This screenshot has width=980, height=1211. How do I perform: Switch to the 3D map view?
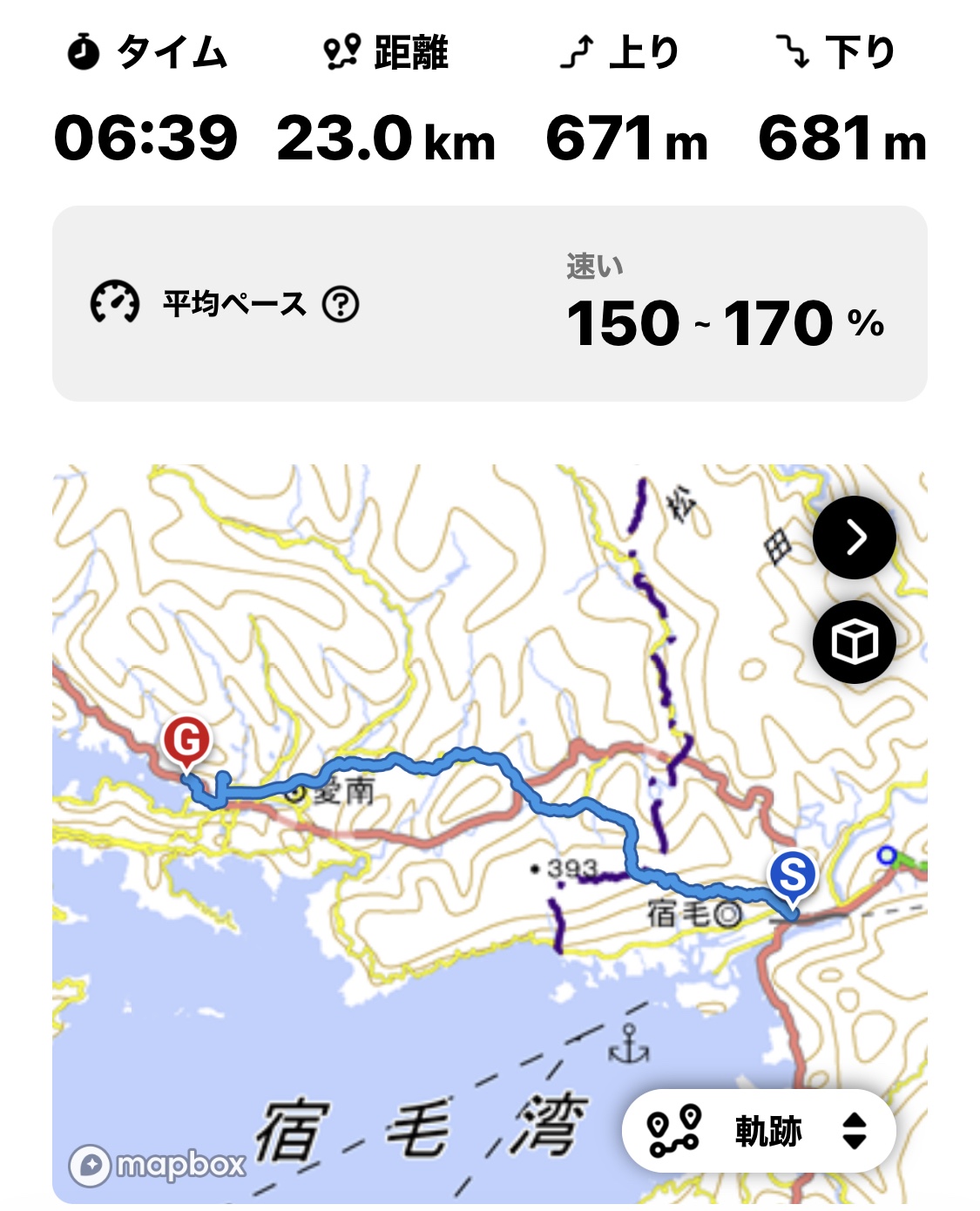click(854, 642)
